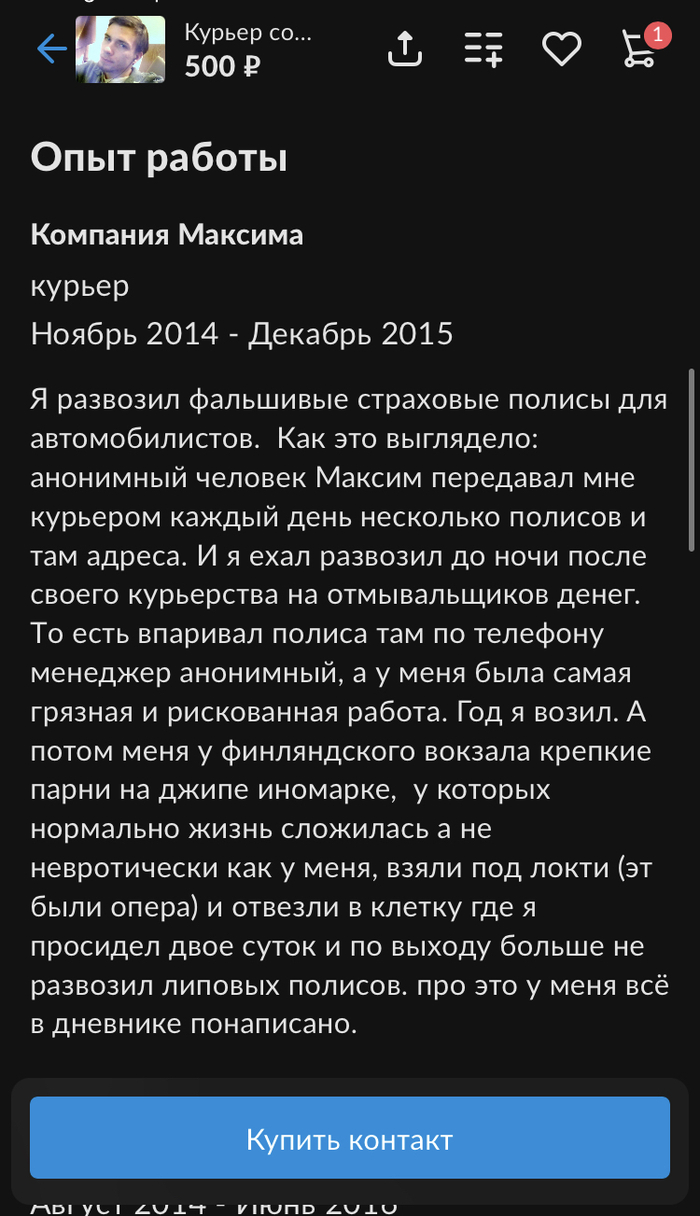Share this resume
Screen dimensions: 700x1216
405,49
